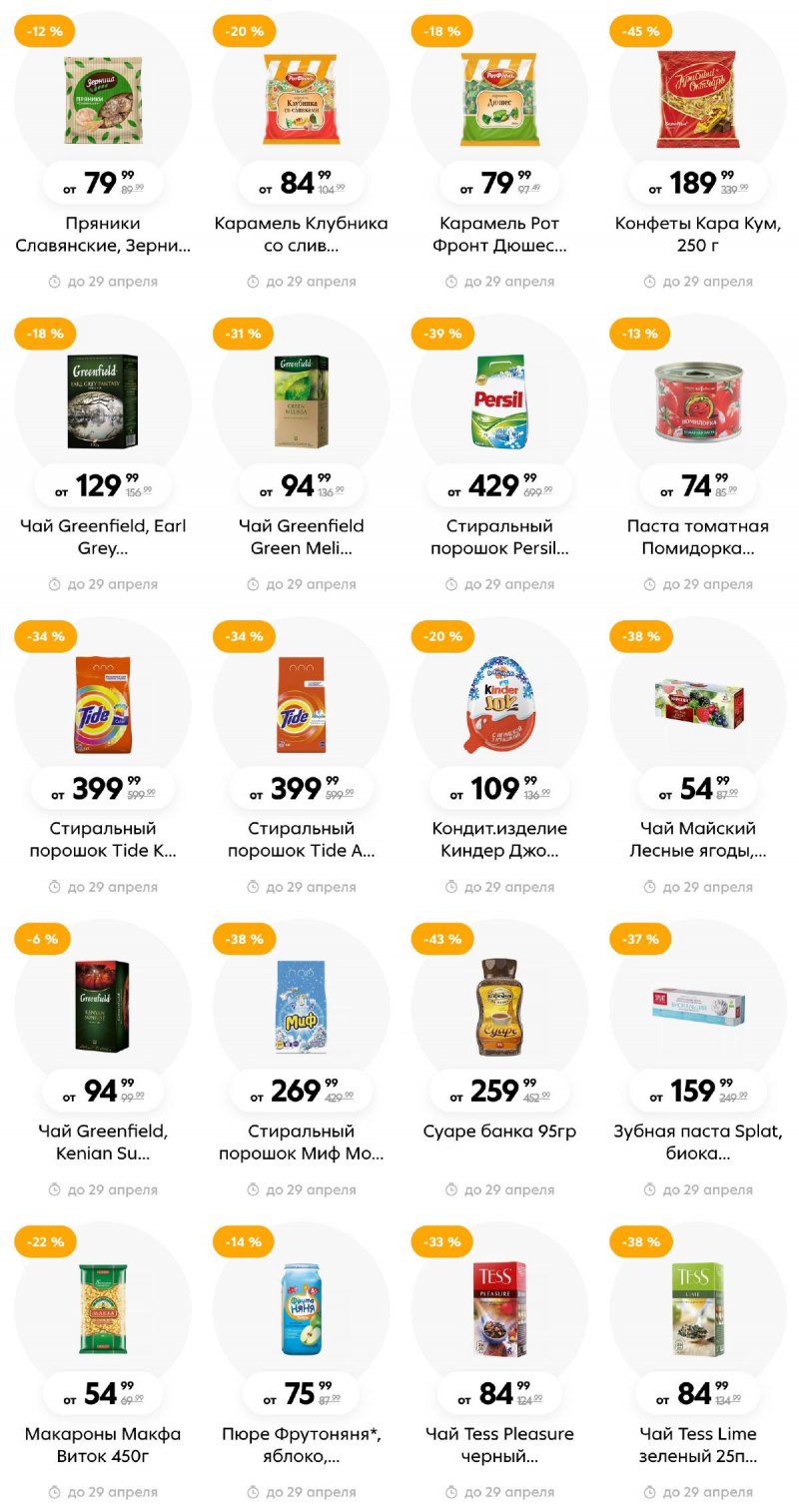Open Чай Greenfield Kenian Sunrise card
The width and height of the screenshot is (799, 1512).
(x=102, y=1007)
